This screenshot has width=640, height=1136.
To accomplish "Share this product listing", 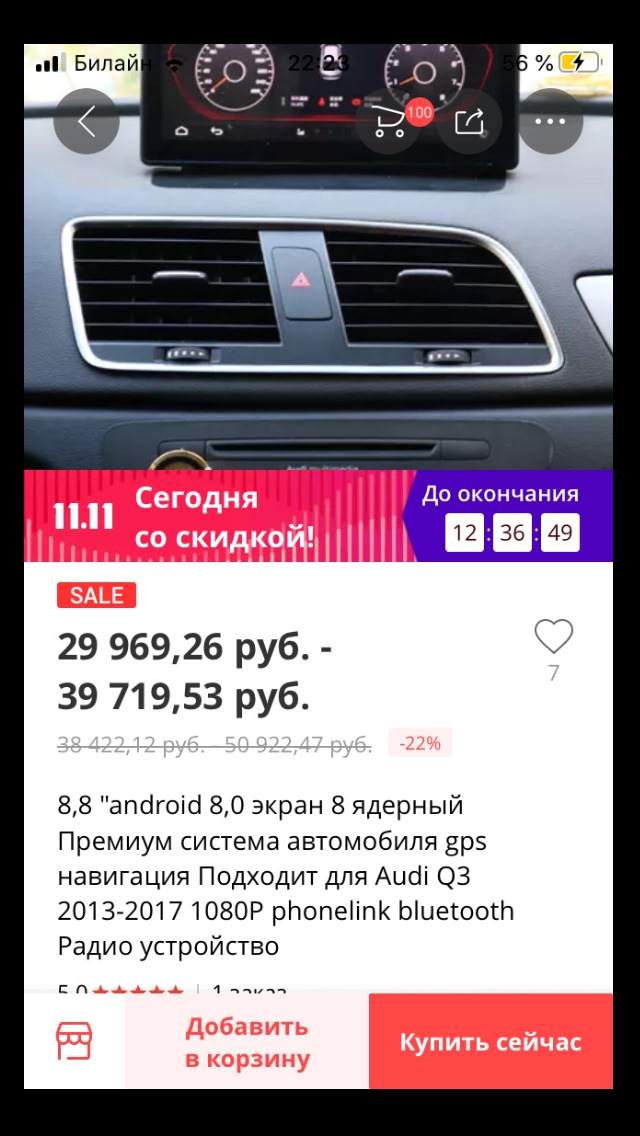I will tap(469, 121).
